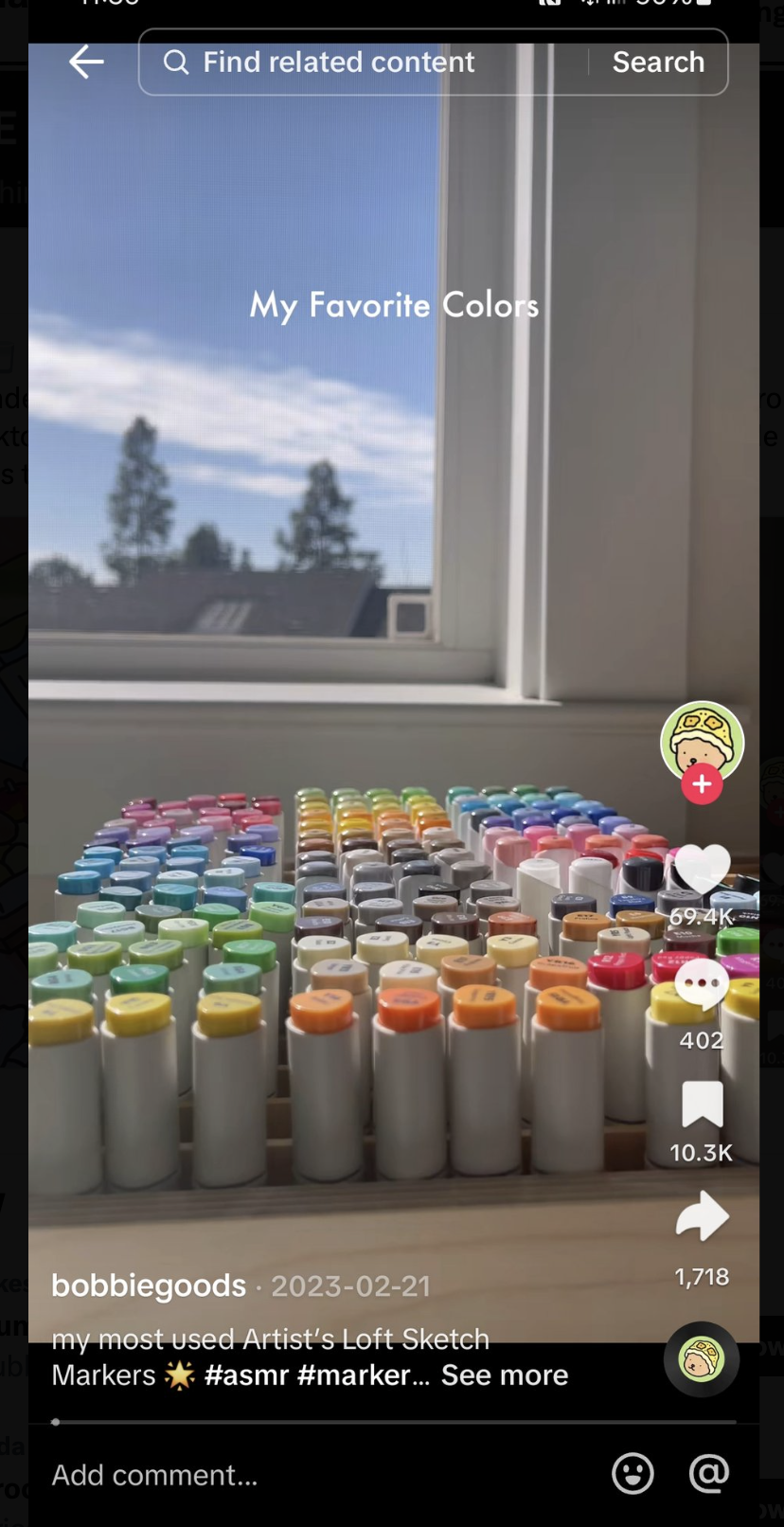This screenshot has width=784, height=1527.
Task: Follow bobbiegoods with the red plus
Action: [702, 784]
